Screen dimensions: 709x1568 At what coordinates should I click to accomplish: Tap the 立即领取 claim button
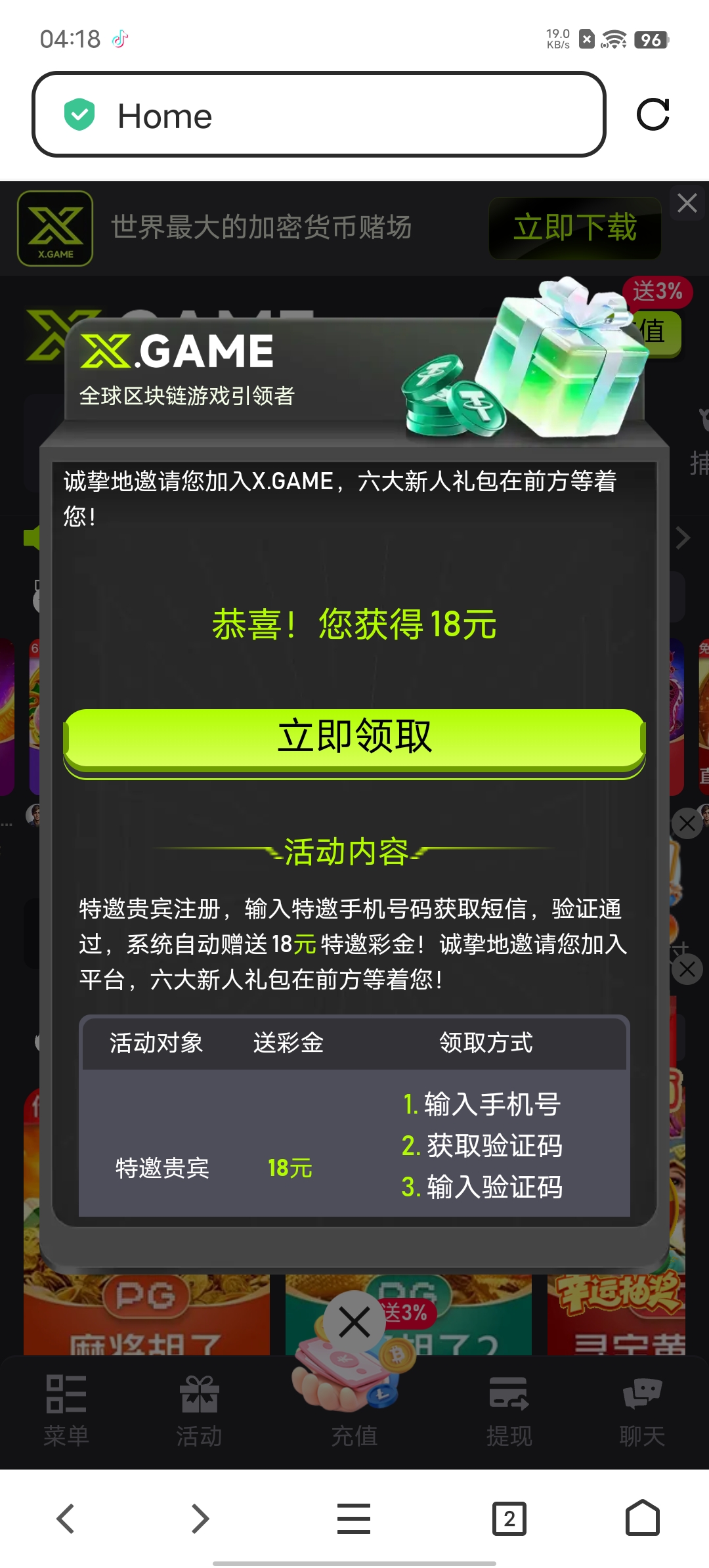[x=354, y=738]
